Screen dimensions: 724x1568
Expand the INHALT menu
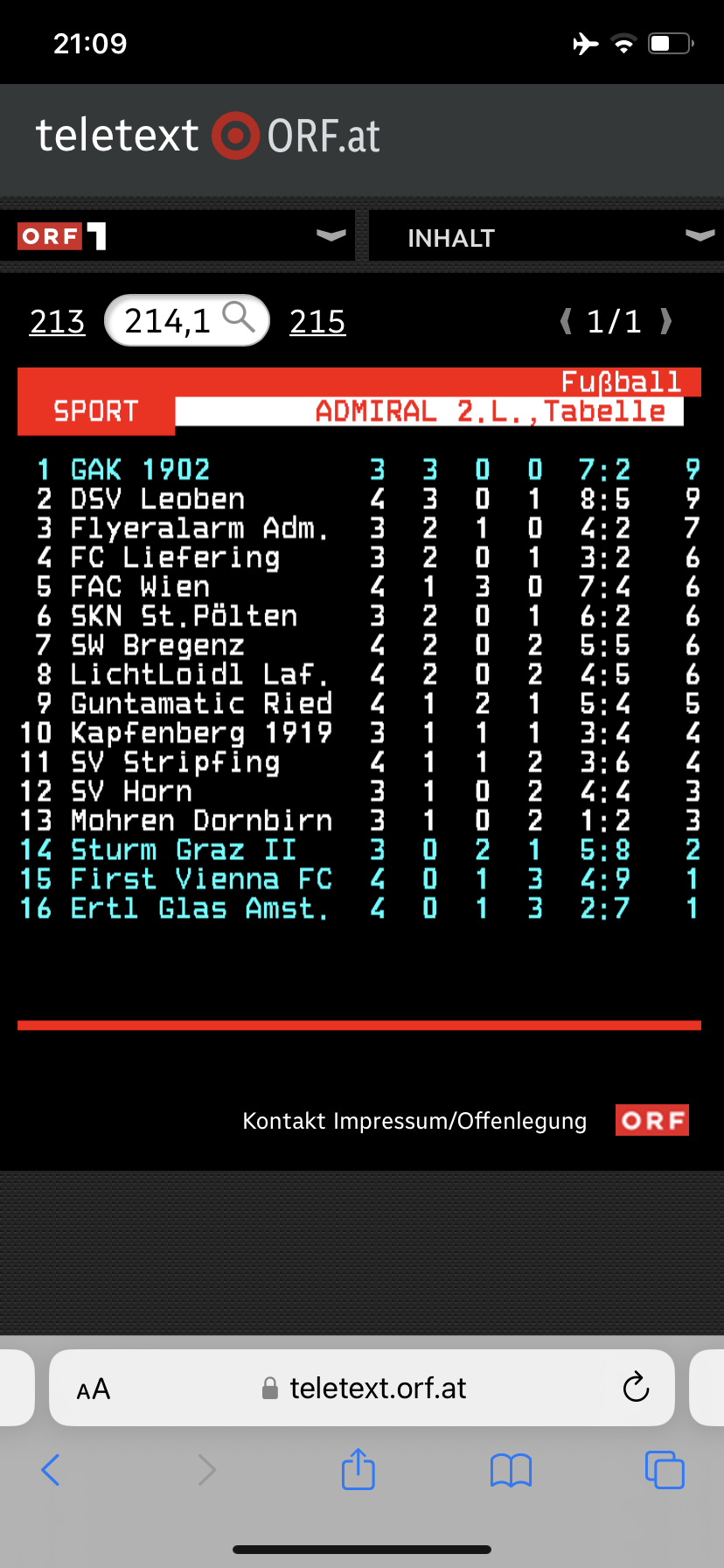click(x=546, y=235)
